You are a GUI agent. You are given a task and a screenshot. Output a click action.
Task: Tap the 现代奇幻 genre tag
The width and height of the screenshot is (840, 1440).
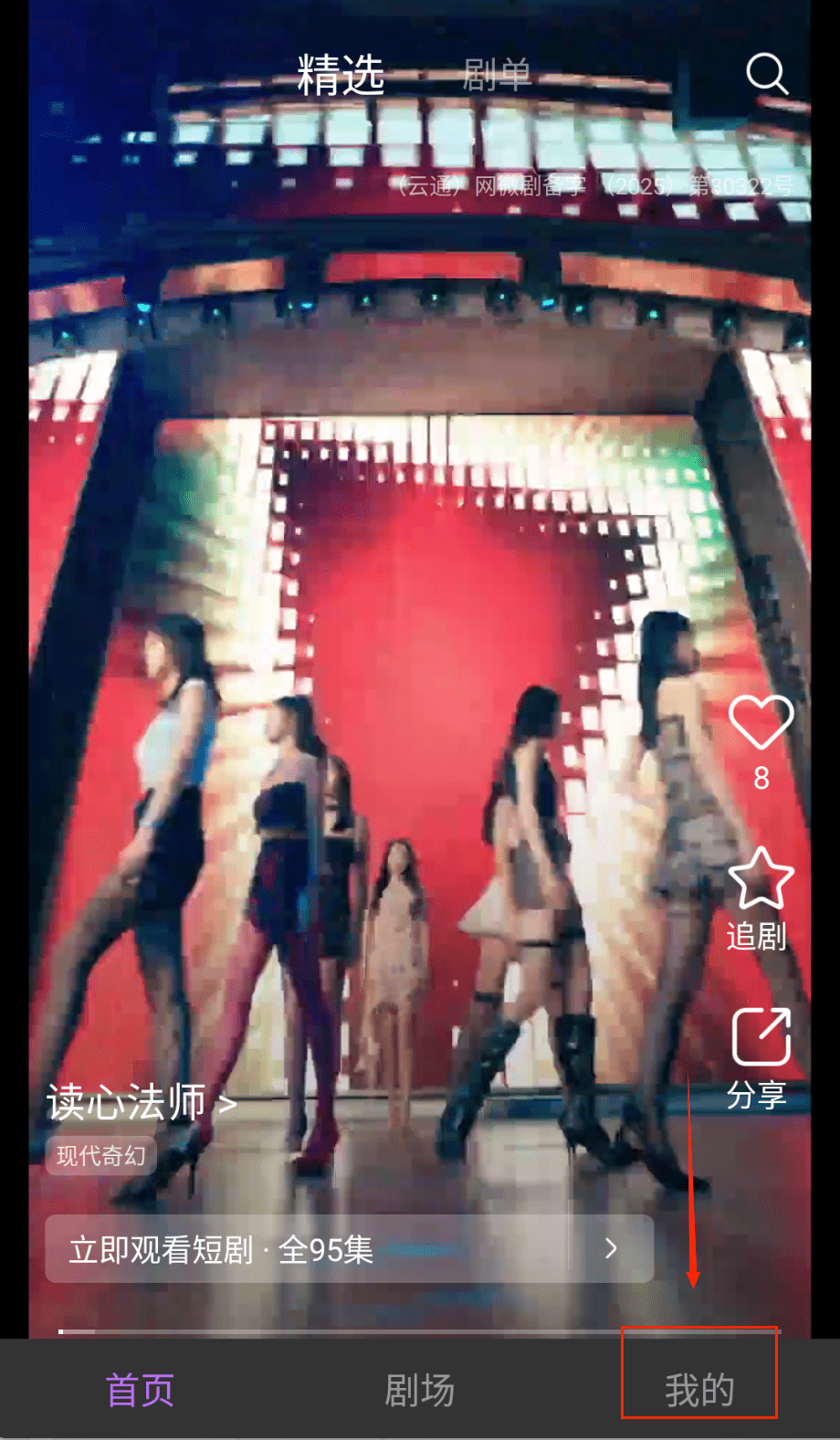[100, 1156]
